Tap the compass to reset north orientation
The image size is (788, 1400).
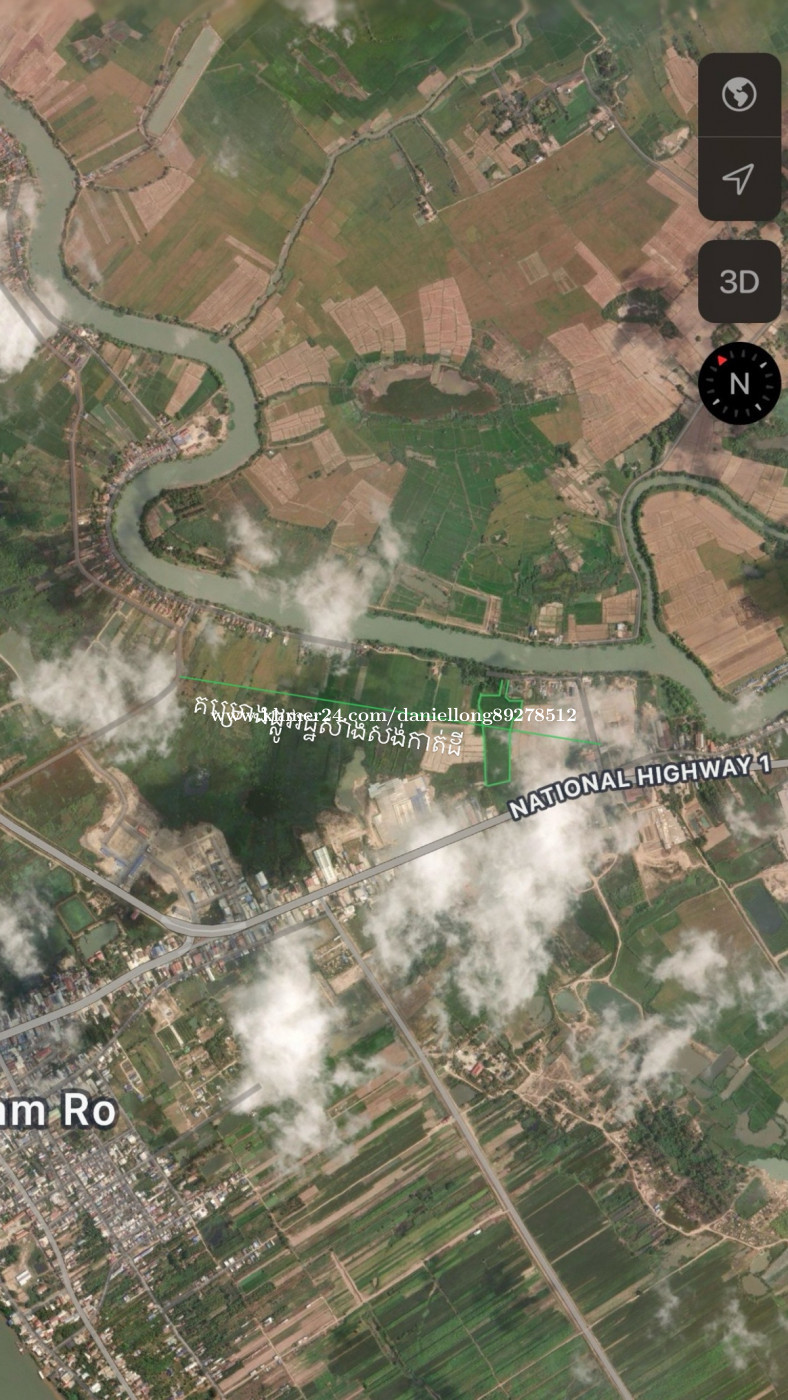coord(739,383)
